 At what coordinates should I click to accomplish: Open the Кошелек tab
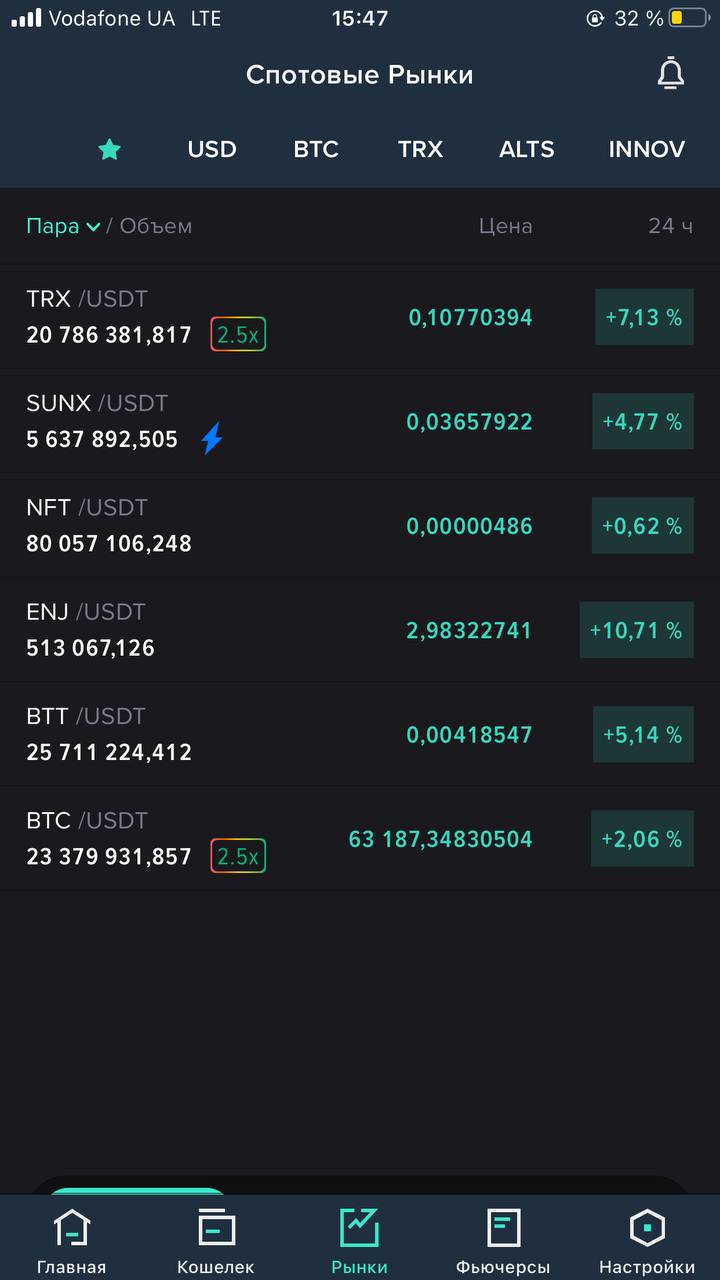point(216,1240)
